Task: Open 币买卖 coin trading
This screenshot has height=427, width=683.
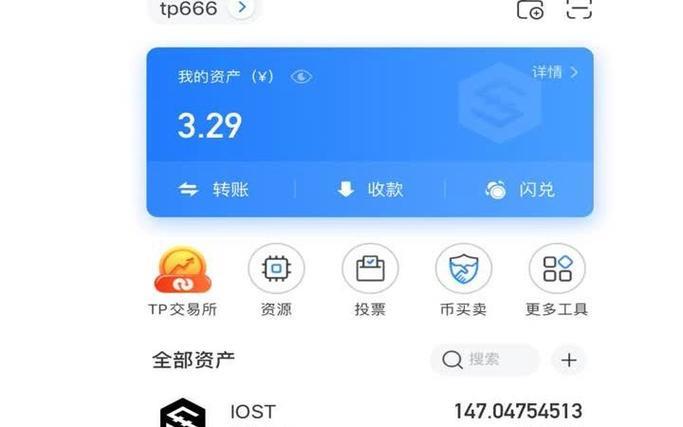Action: (463, 282)
